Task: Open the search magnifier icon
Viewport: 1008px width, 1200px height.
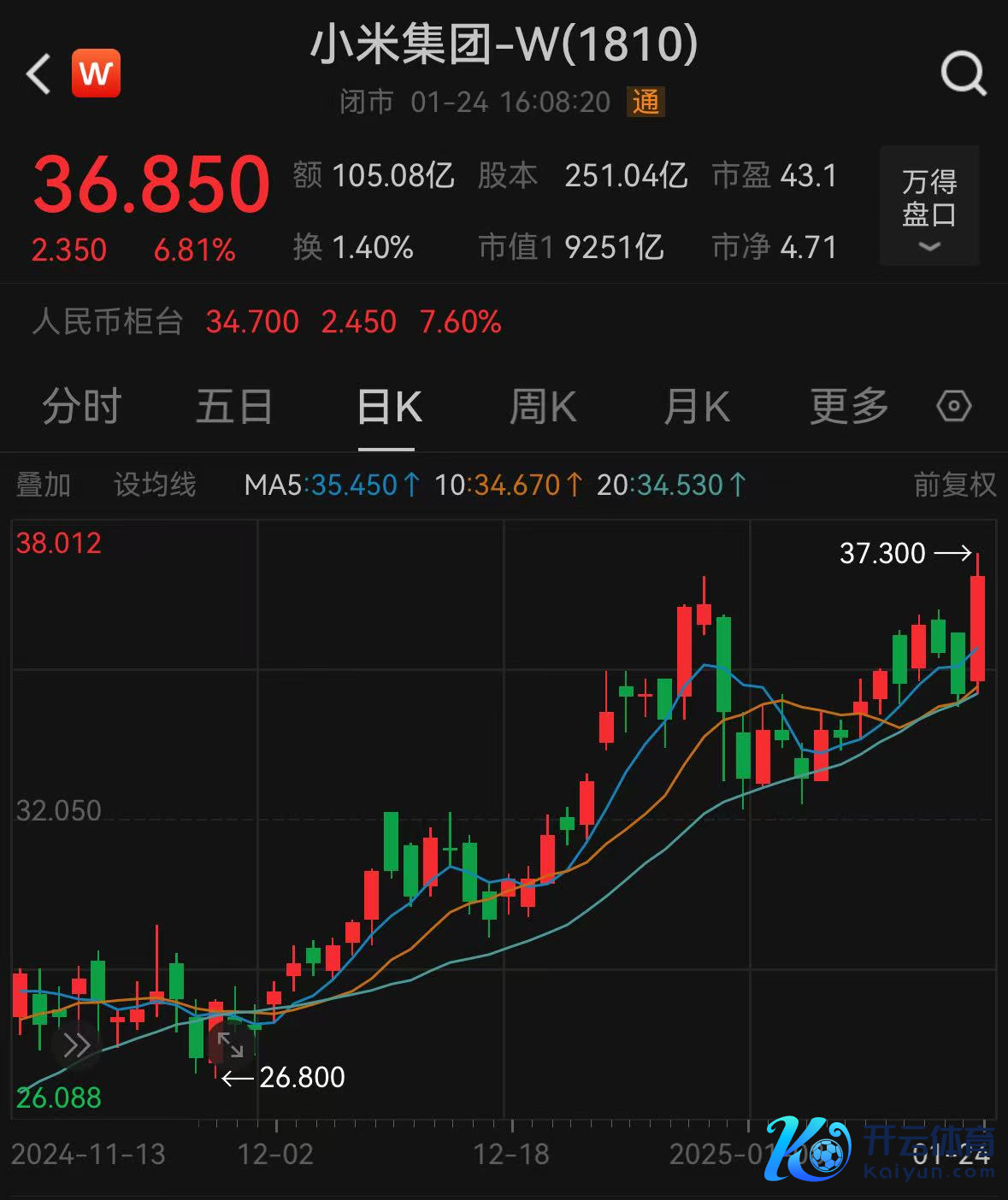Action: tap(963, 74)
